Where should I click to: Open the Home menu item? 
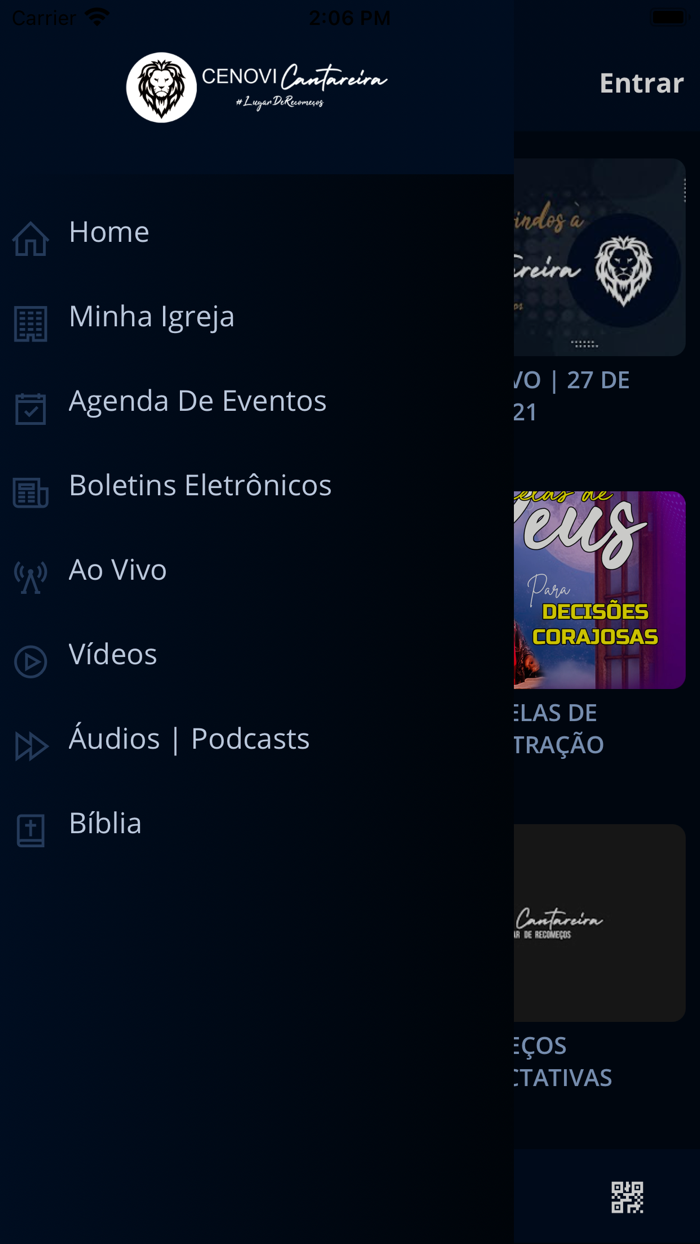click(108, 233)
